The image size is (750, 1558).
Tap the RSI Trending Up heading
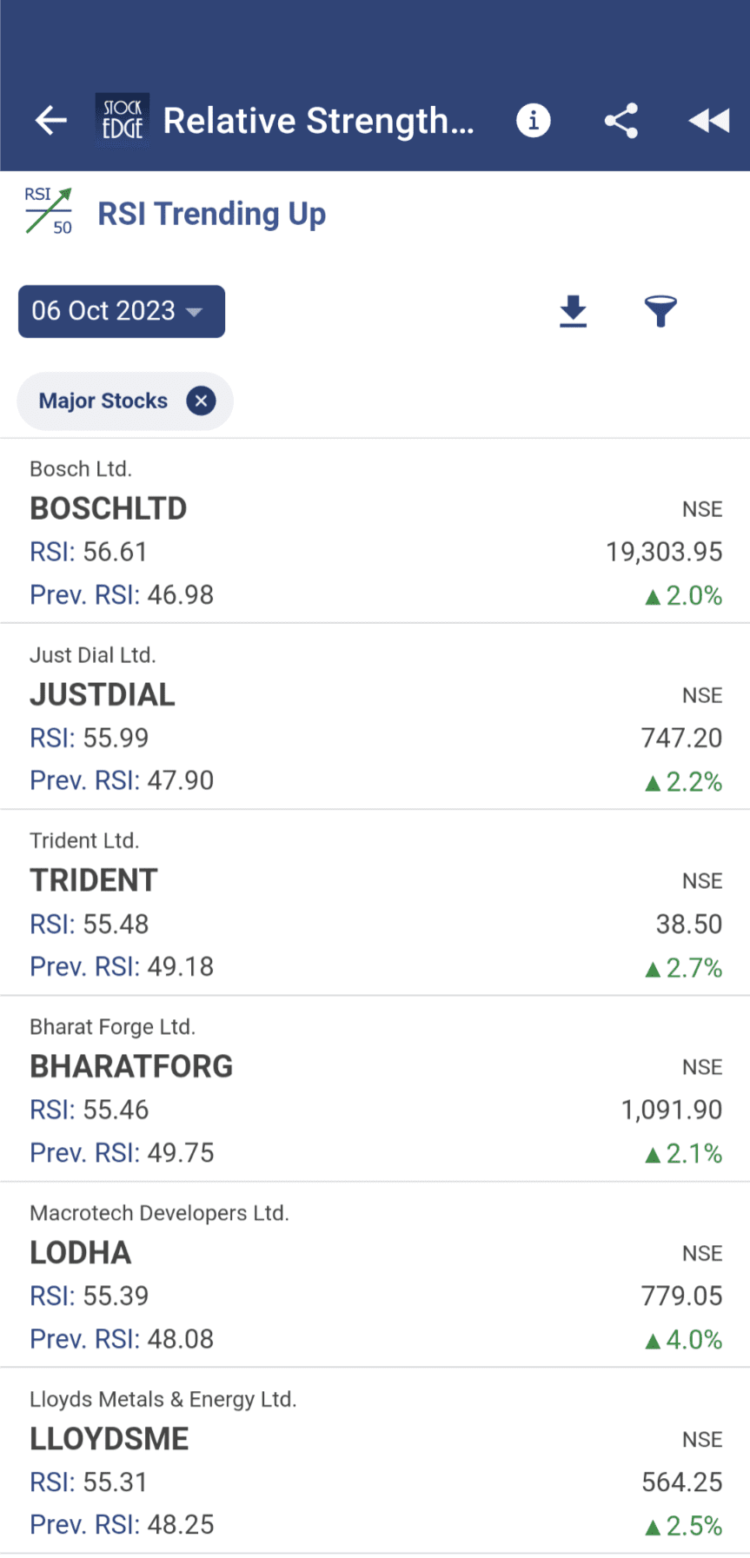[211, 214]
